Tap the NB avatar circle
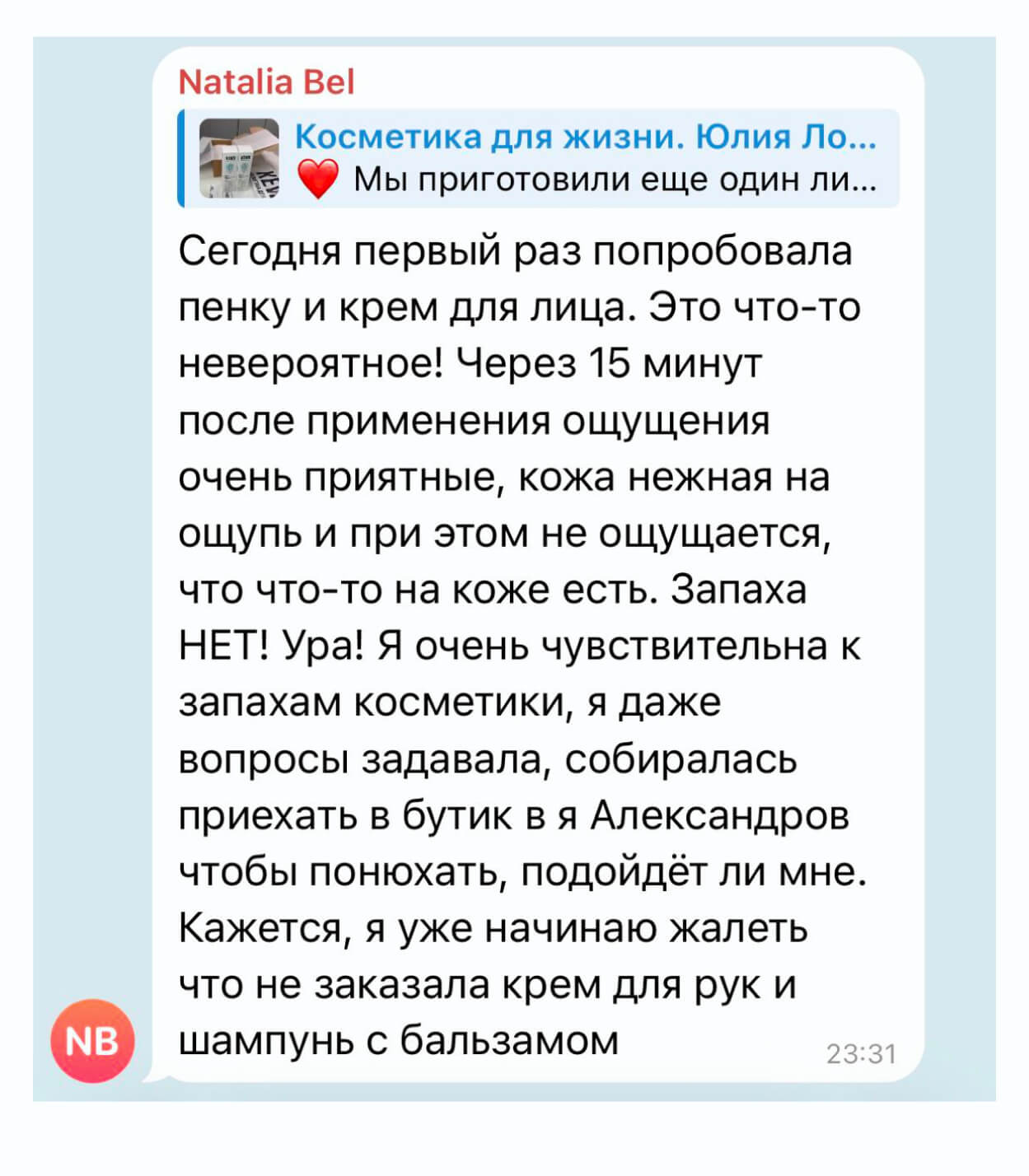The width and height of the screenshot is (1029, 1176). click(91, 1041)
